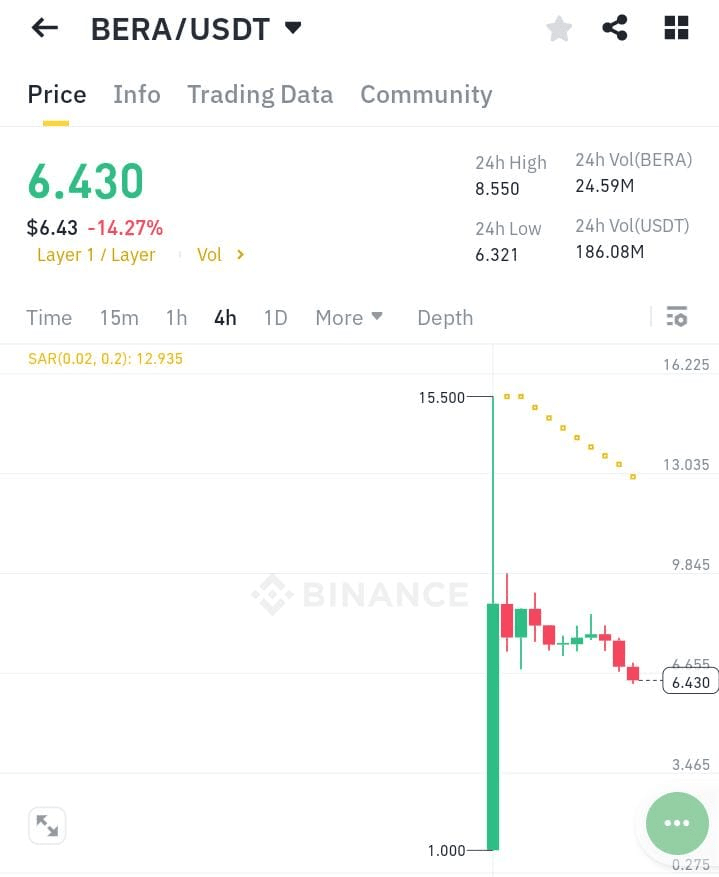Switch chart to 1h interval

pyautogui.click(x=176, y=318)
